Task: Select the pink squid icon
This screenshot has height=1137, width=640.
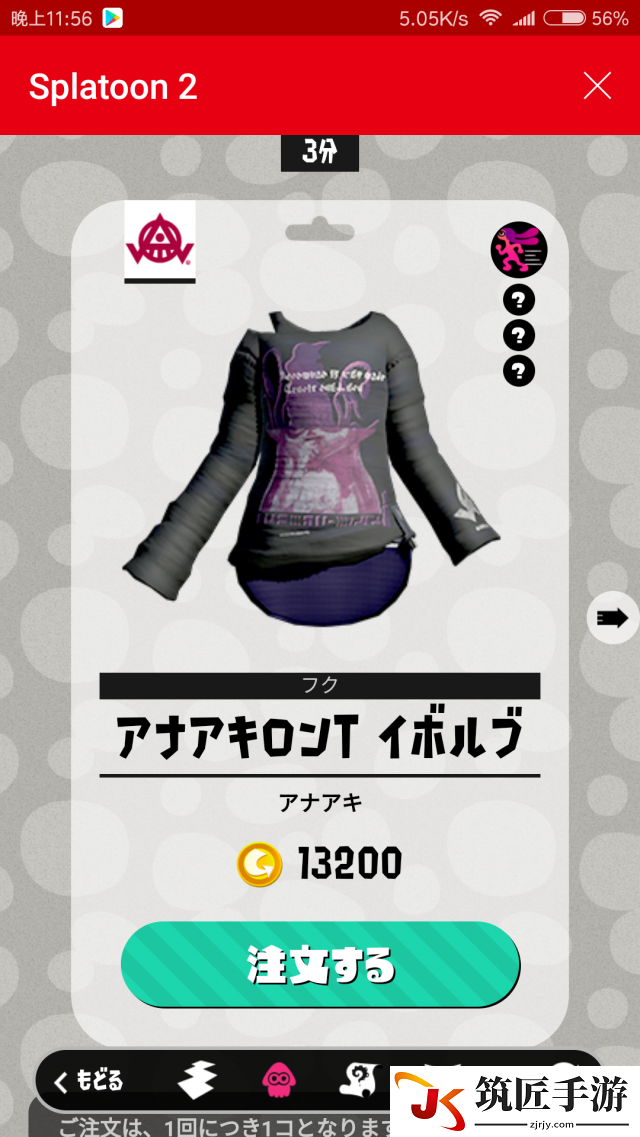Action: tap(278, 1080)
